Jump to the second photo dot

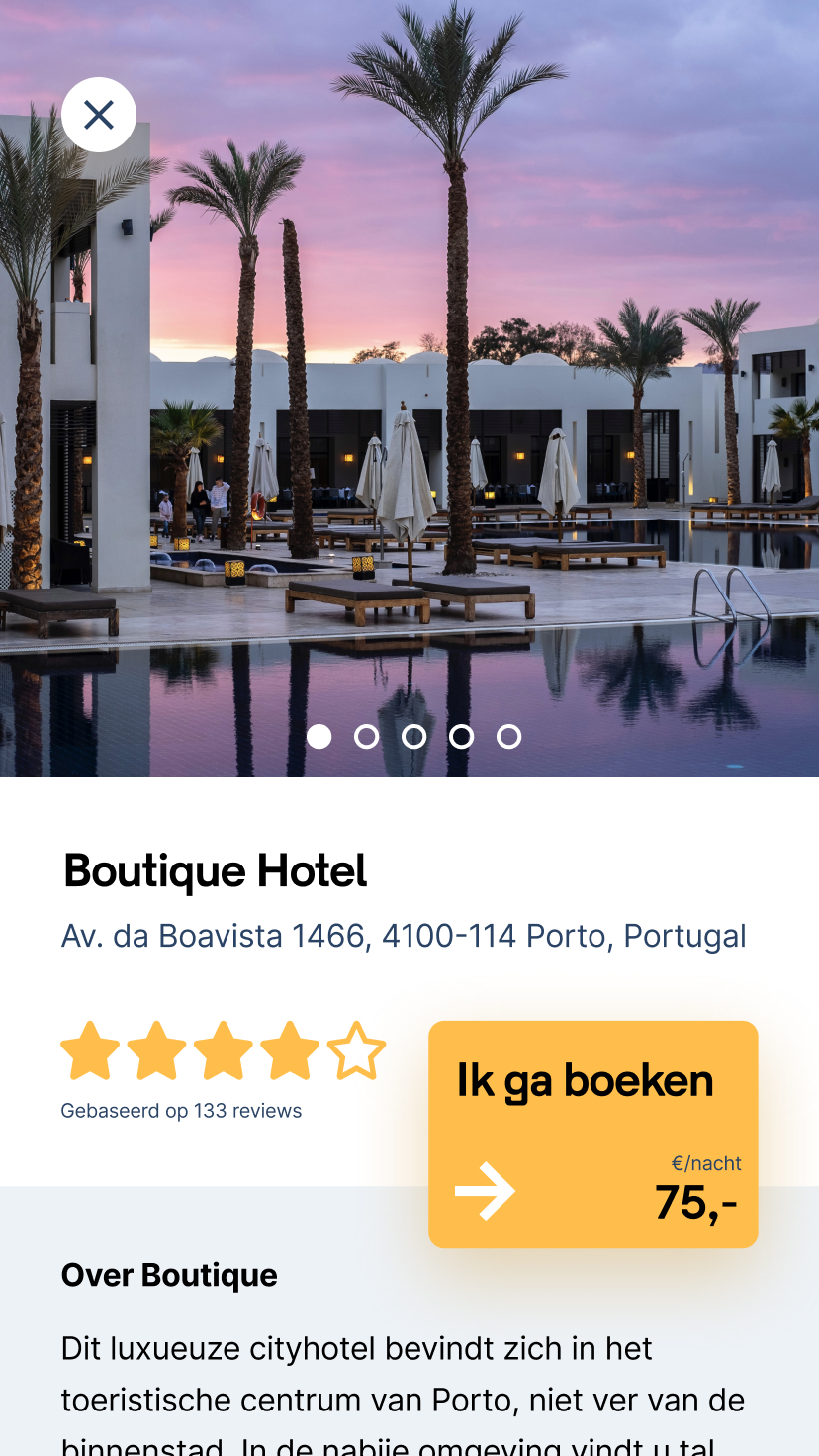[x=367, y=737]
